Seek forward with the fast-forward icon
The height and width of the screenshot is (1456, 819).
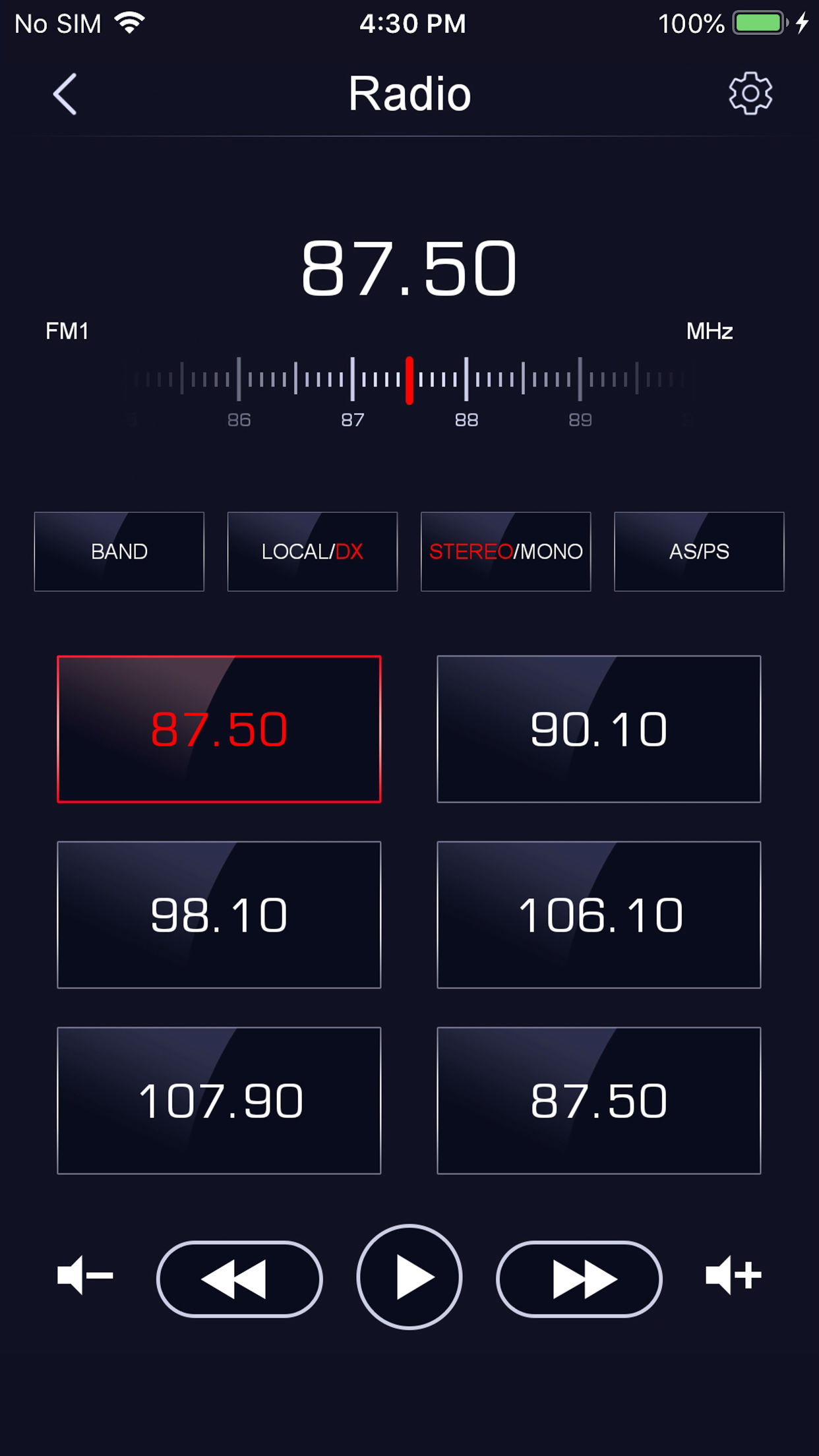tap(578, 1277)
